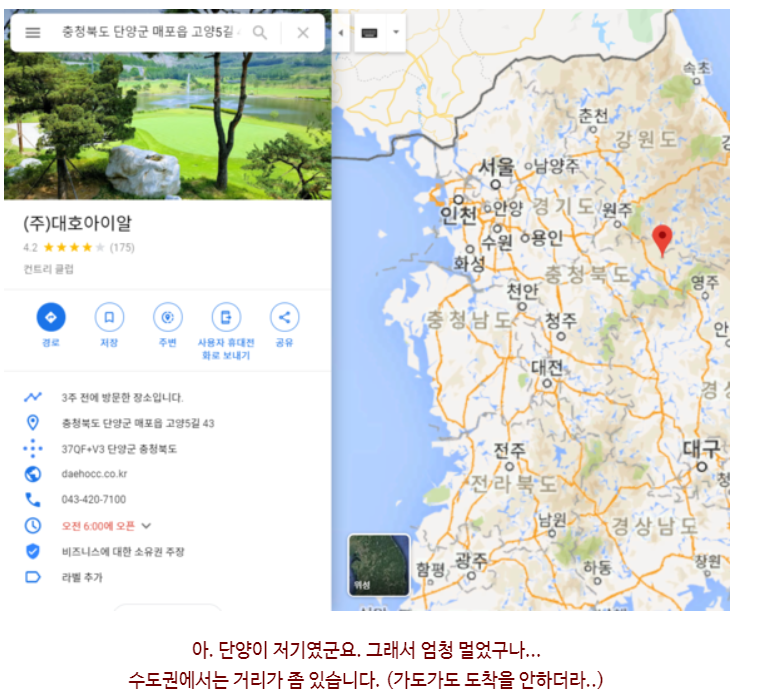Tap the address search field
757x698 pixels.
150,33
